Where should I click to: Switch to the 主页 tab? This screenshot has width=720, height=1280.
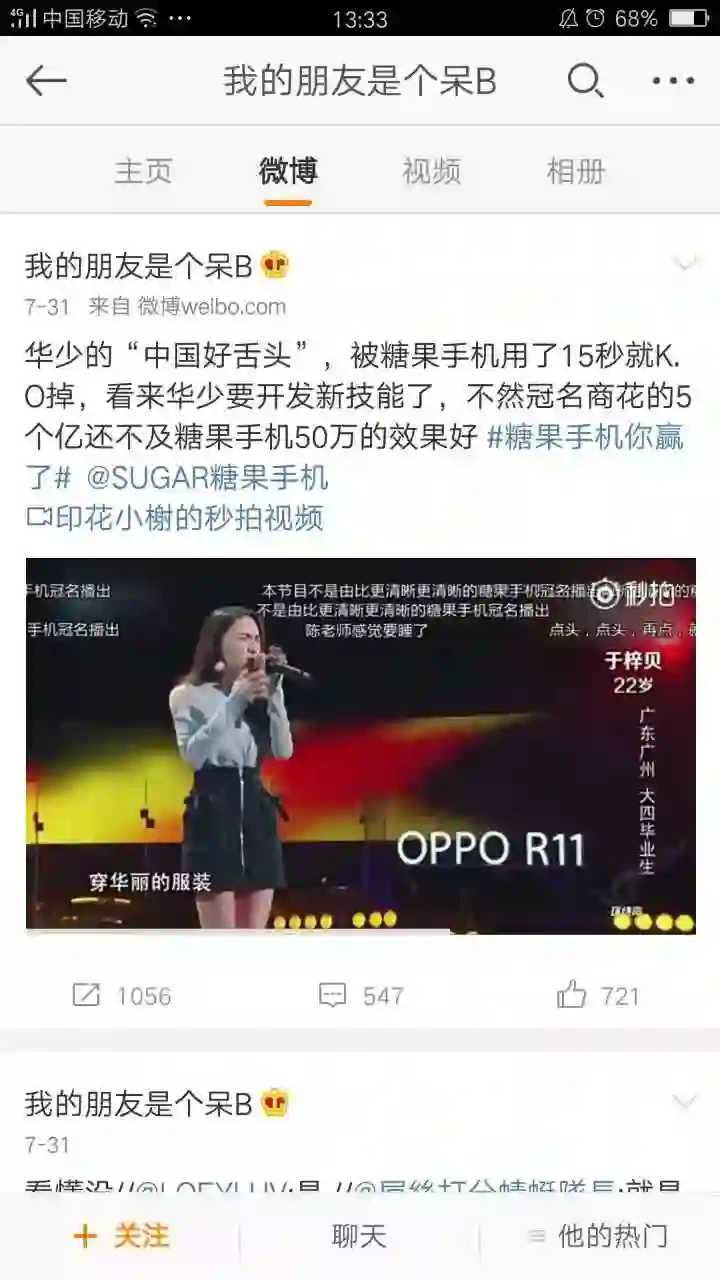click(143, 171)
